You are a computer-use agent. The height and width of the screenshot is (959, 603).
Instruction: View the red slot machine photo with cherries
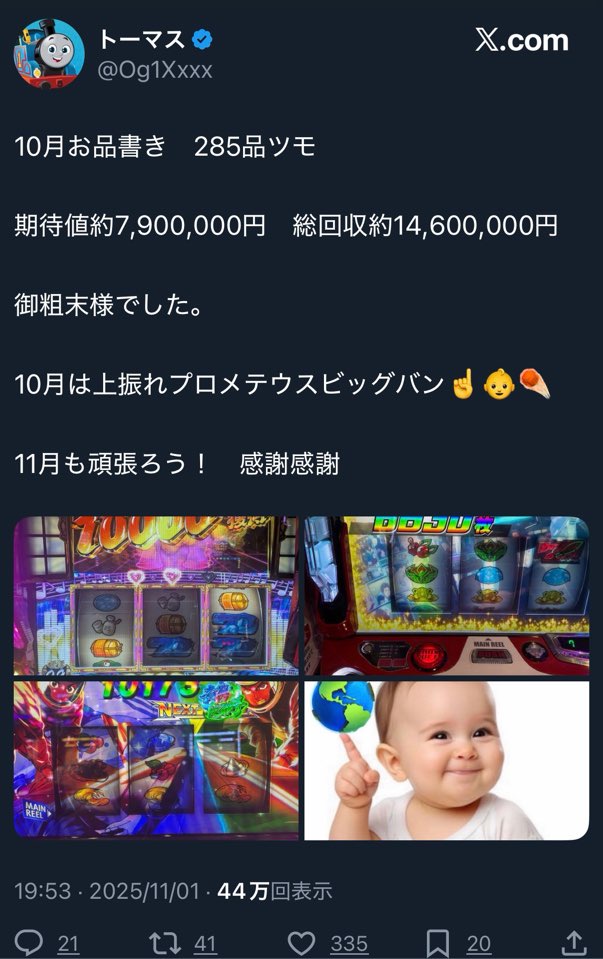pyautogui.click(x=446, y=596)
